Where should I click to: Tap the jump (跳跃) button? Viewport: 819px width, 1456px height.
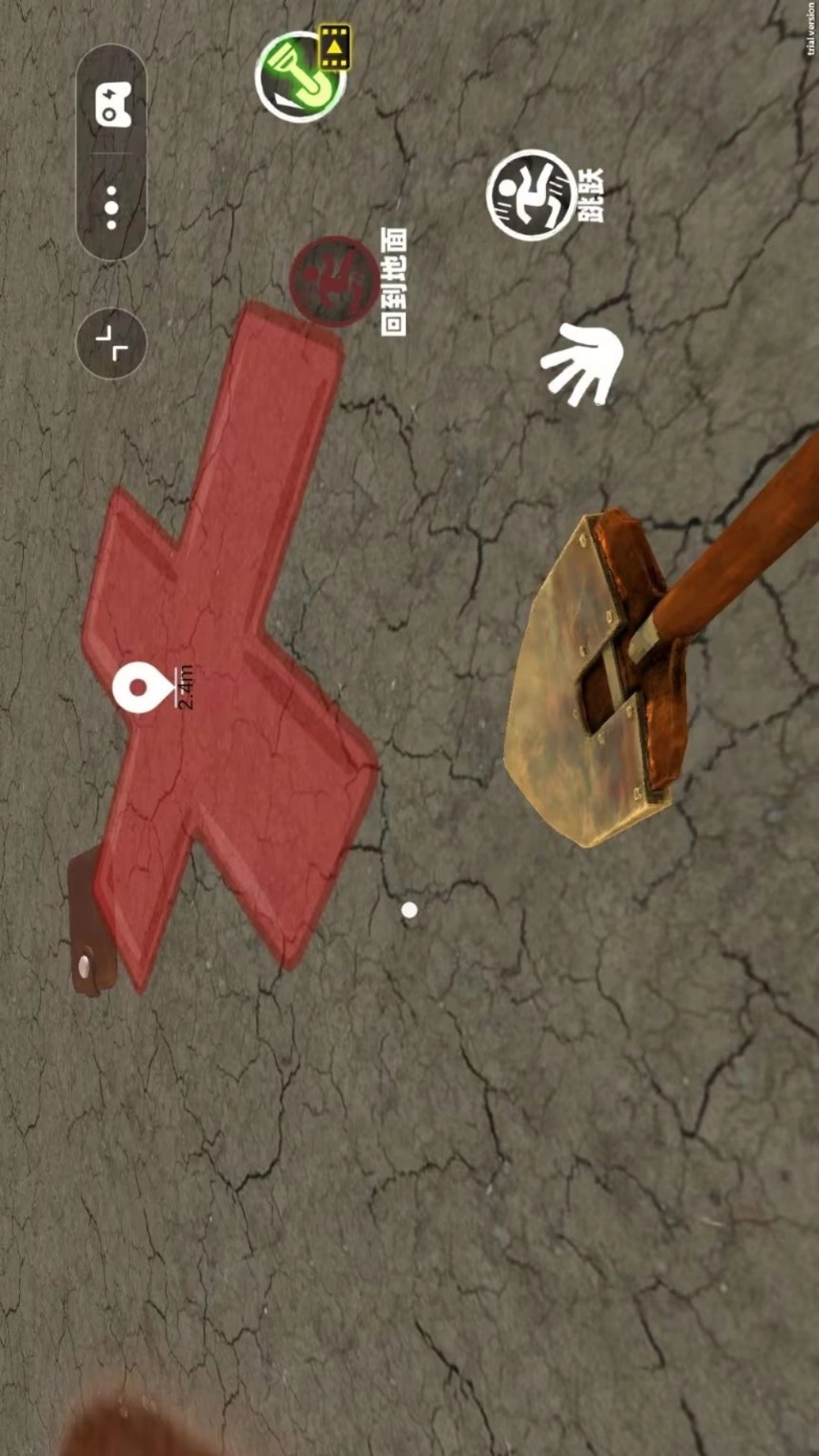point(531,196)
